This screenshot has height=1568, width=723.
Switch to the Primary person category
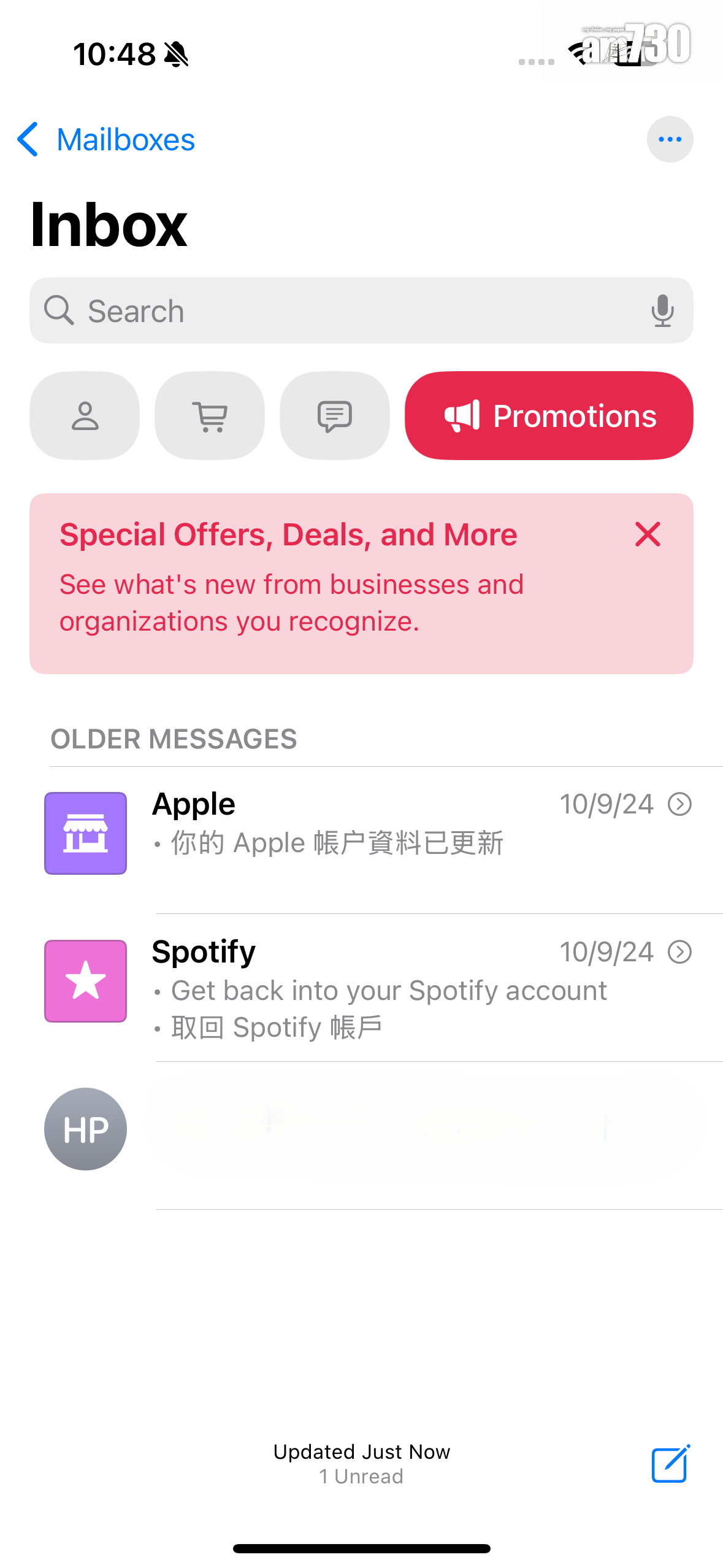point(85,416)
